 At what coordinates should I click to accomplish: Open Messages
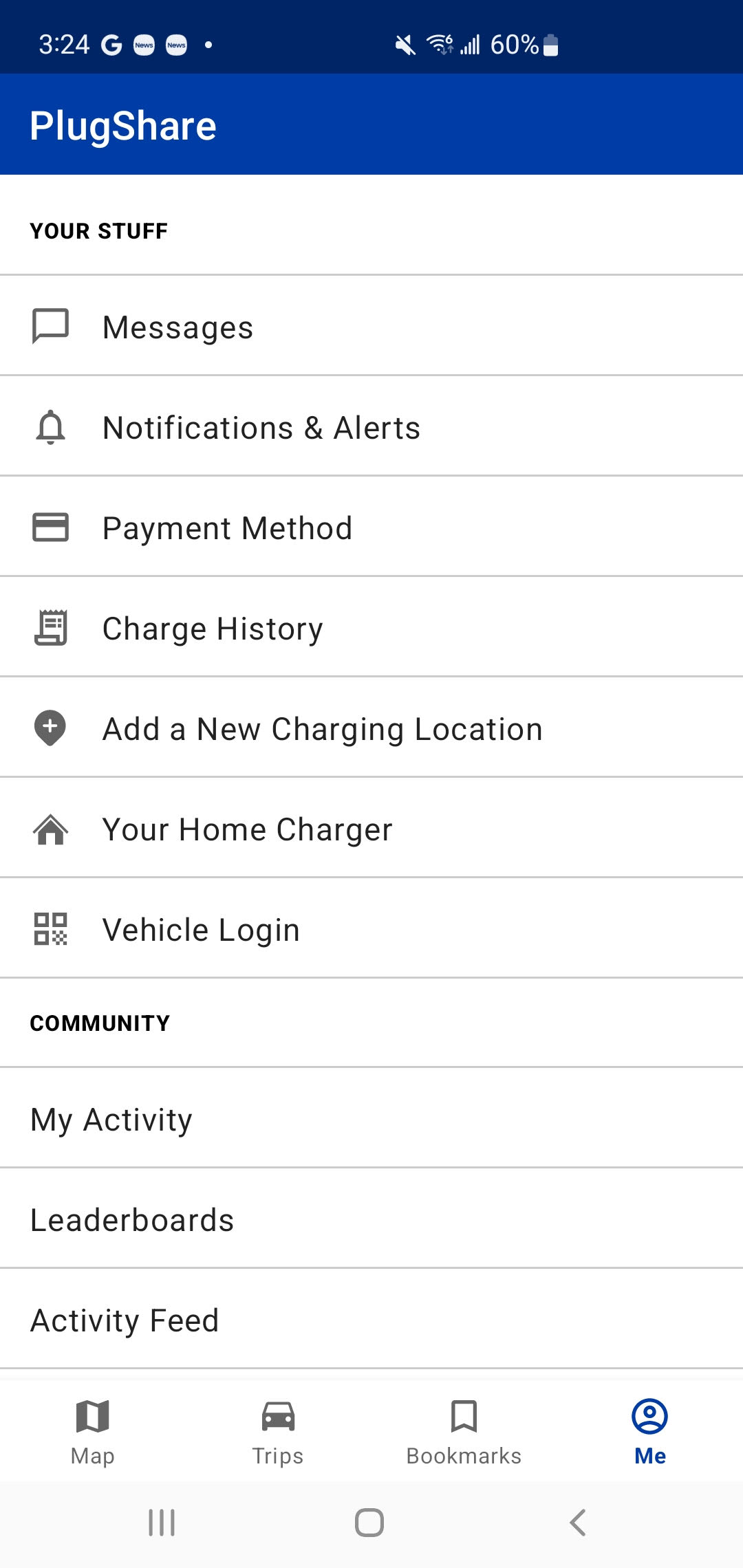point(177,327)
